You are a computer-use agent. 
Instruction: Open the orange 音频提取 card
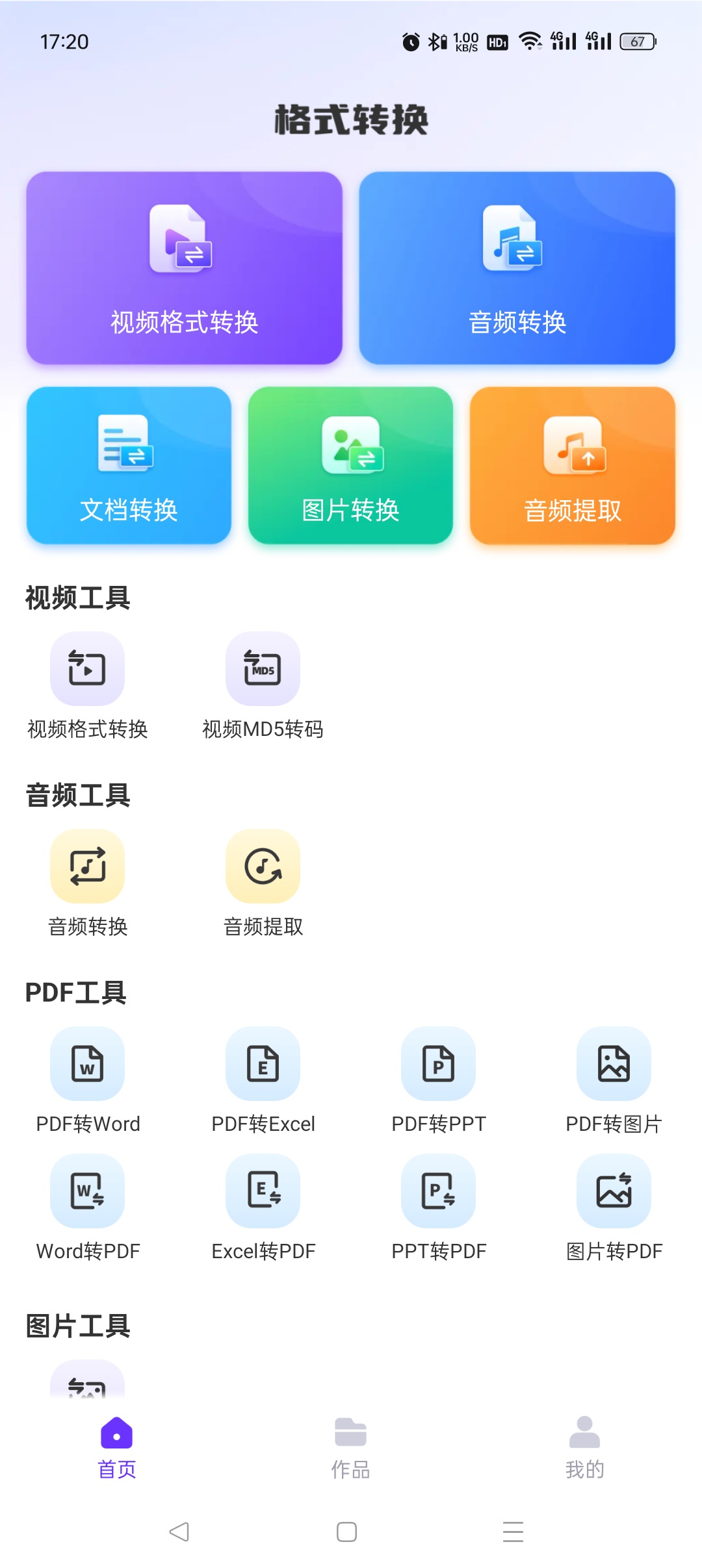(572, 465)
